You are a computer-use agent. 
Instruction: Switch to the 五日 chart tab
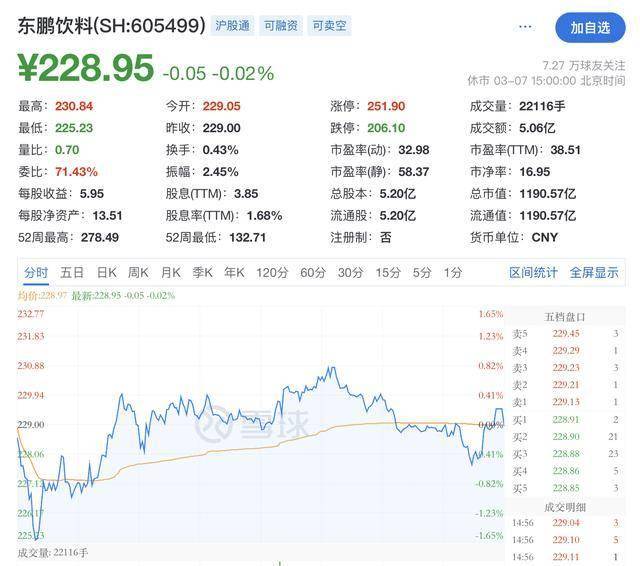(72, 272)
